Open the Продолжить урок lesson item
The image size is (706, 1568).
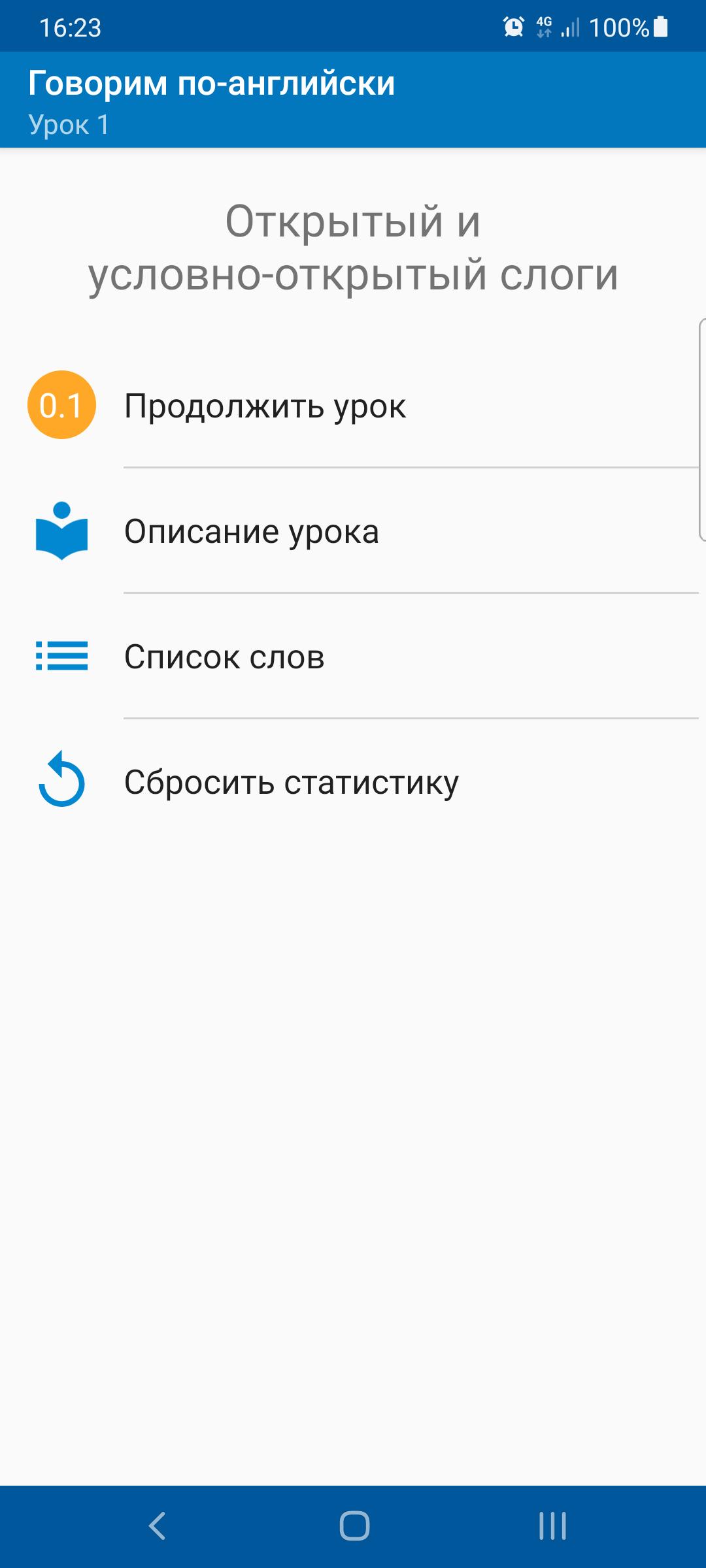[265, 405]
